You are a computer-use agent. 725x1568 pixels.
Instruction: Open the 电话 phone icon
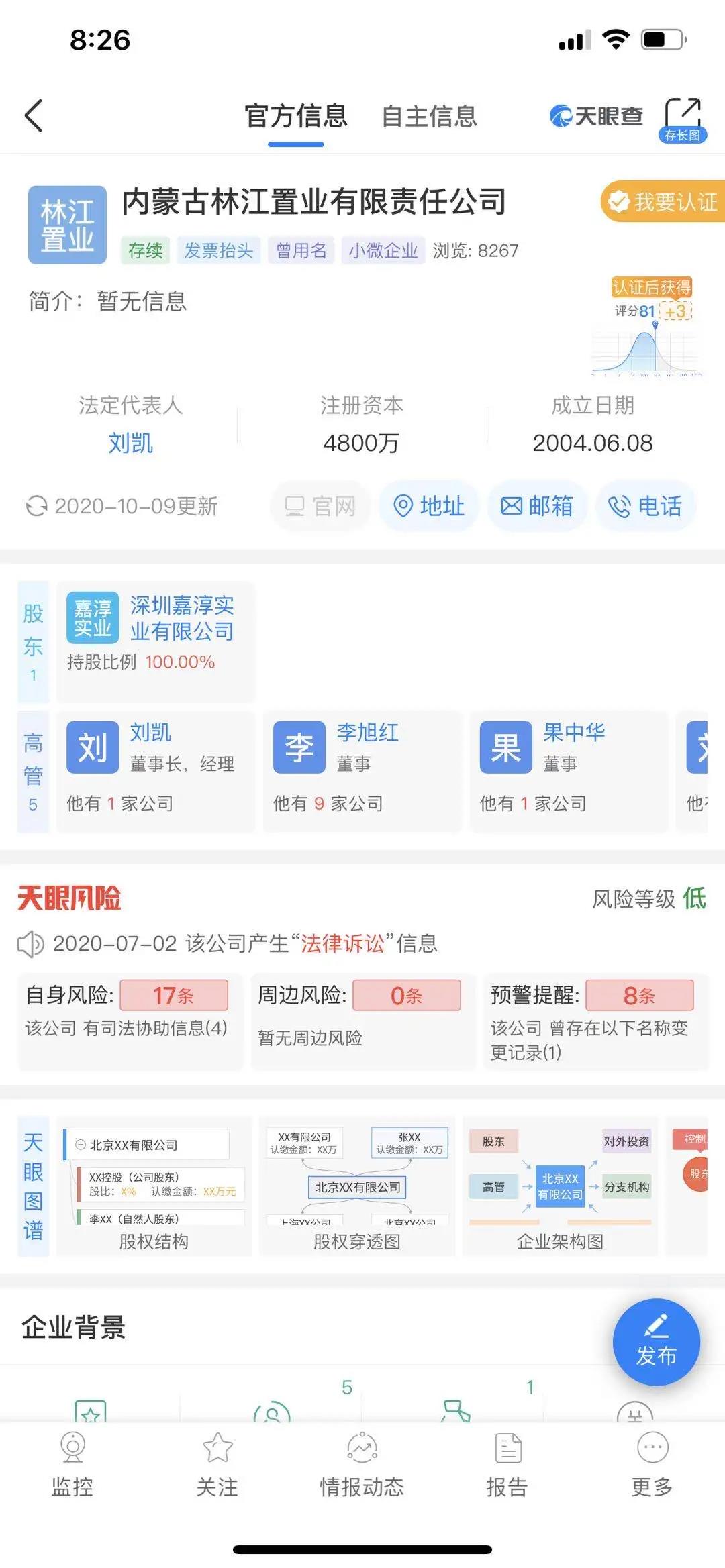click(646, 507)
